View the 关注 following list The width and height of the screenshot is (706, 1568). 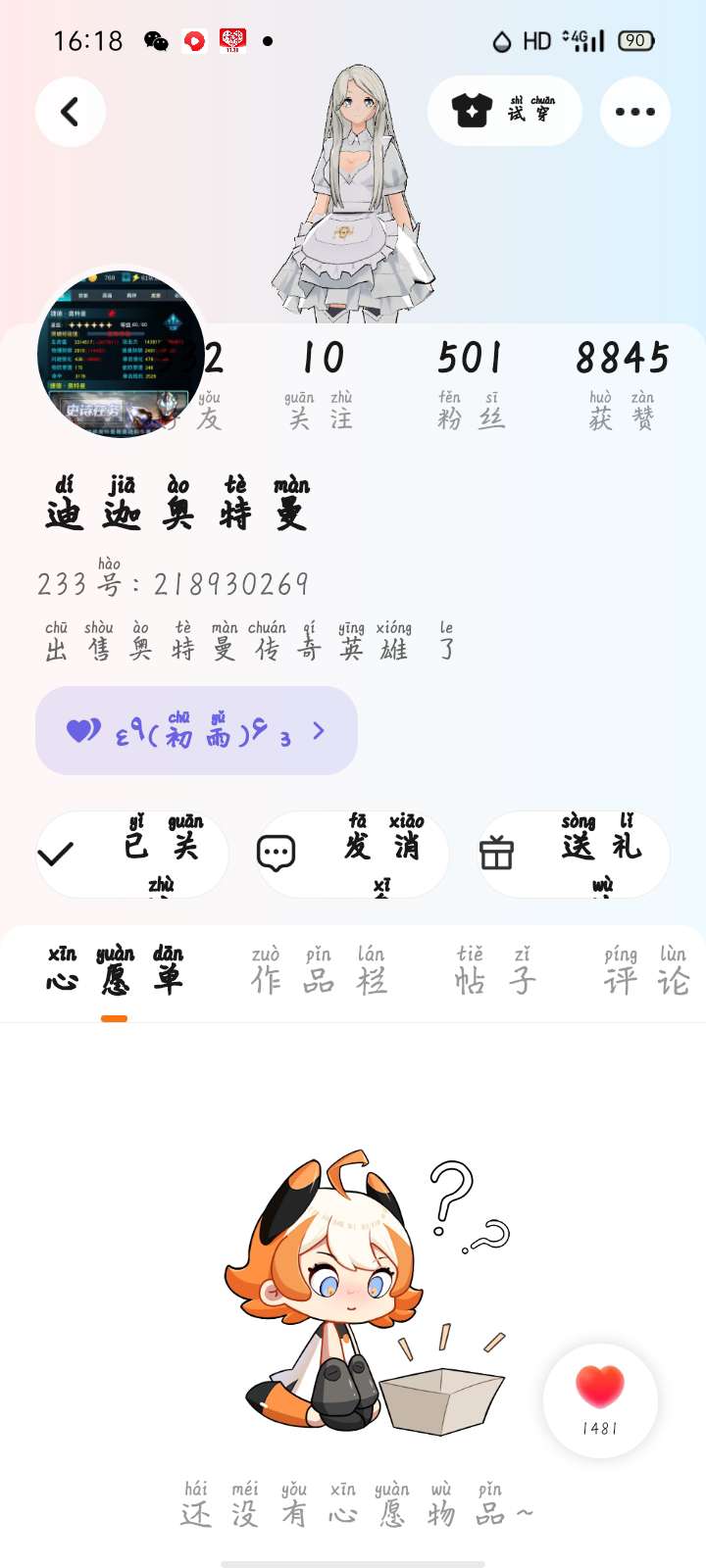[322, 384]
